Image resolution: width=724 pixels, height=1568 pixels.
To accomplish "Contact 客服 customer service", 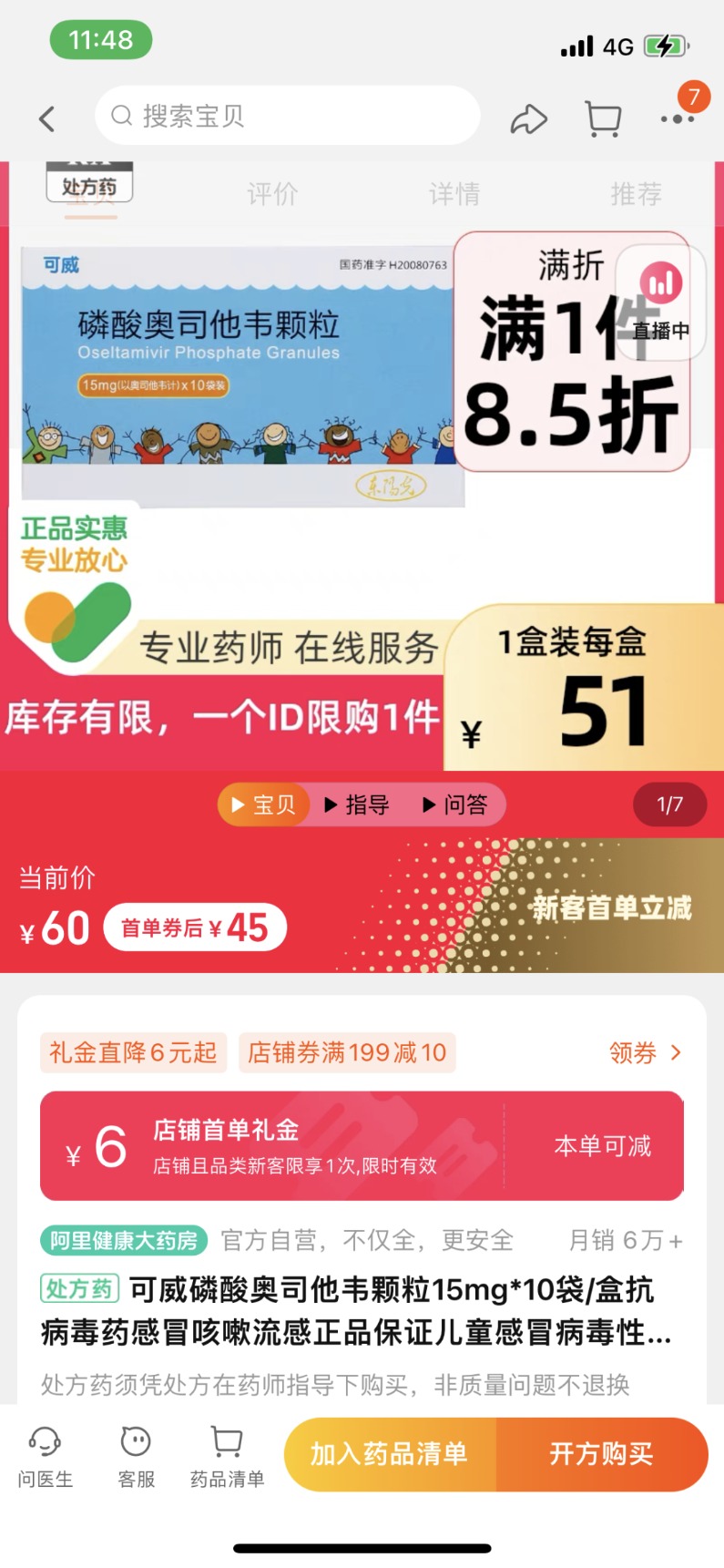I will pyautogui.click(x=136, y=1456).
